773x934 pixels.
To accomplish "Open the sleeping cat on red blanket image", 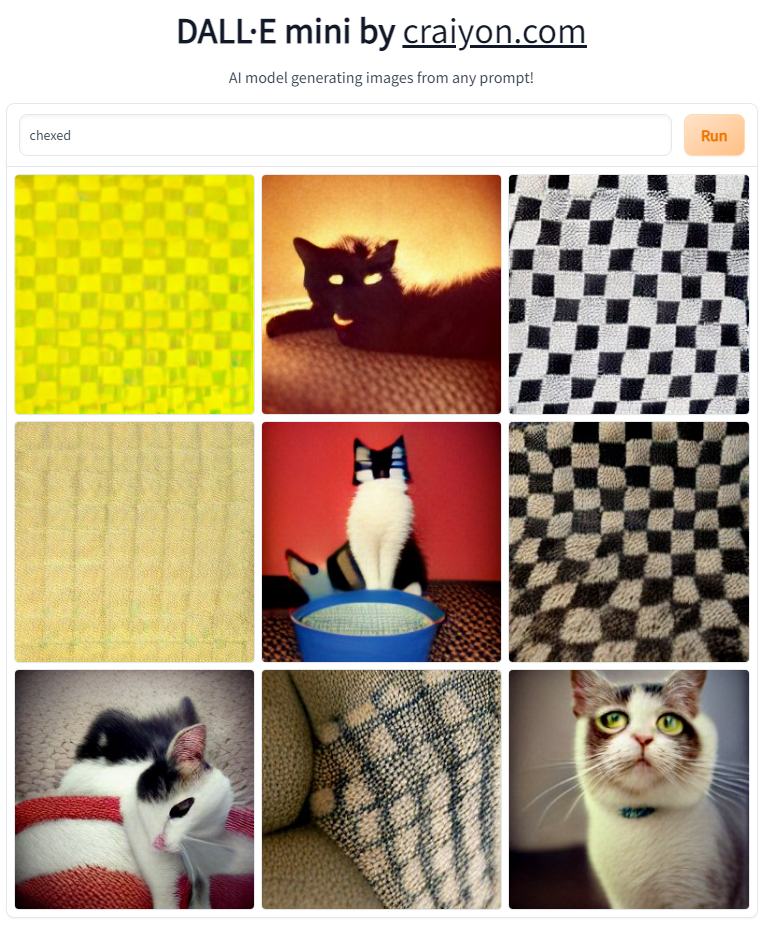I will 135,789.
